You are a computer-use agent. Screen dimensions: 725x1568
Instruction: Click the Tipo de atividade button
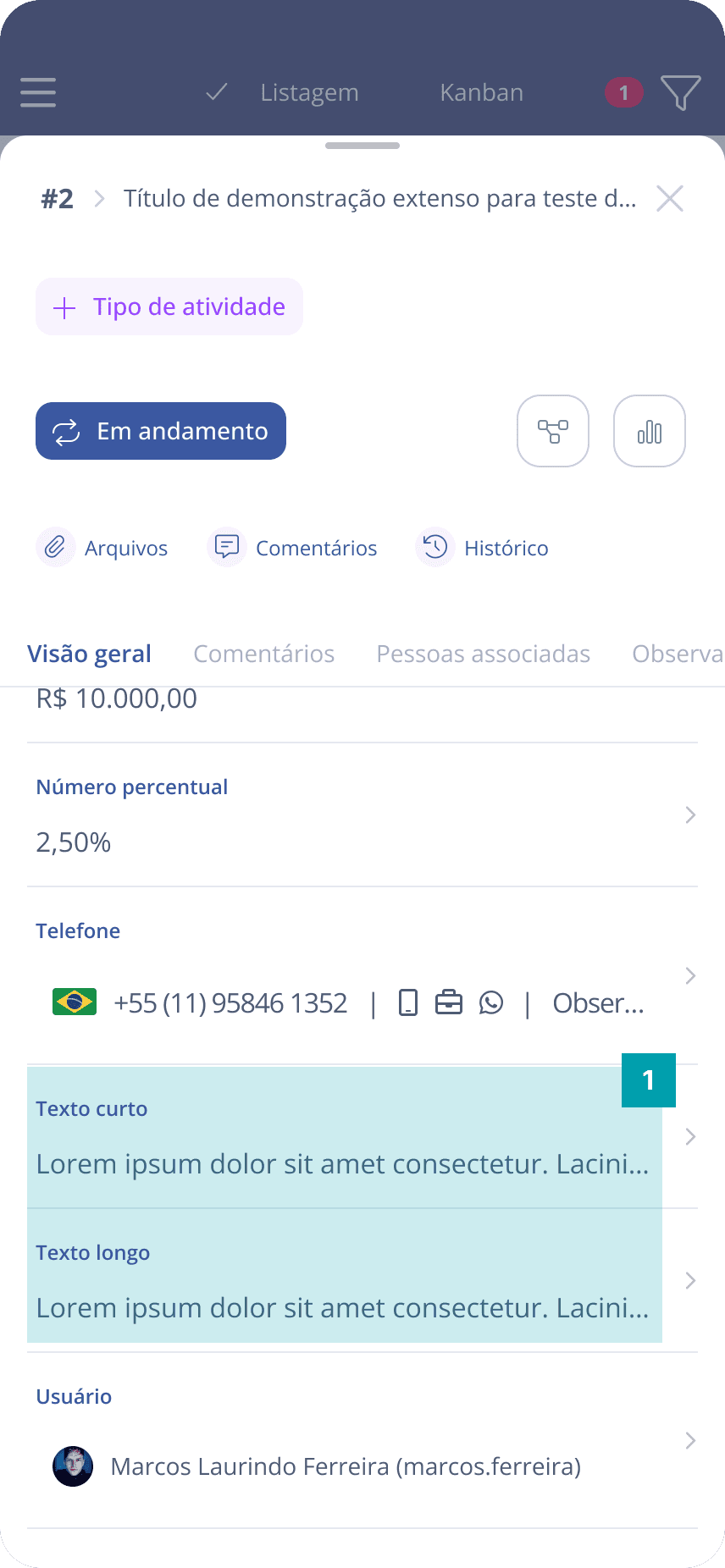169,306
